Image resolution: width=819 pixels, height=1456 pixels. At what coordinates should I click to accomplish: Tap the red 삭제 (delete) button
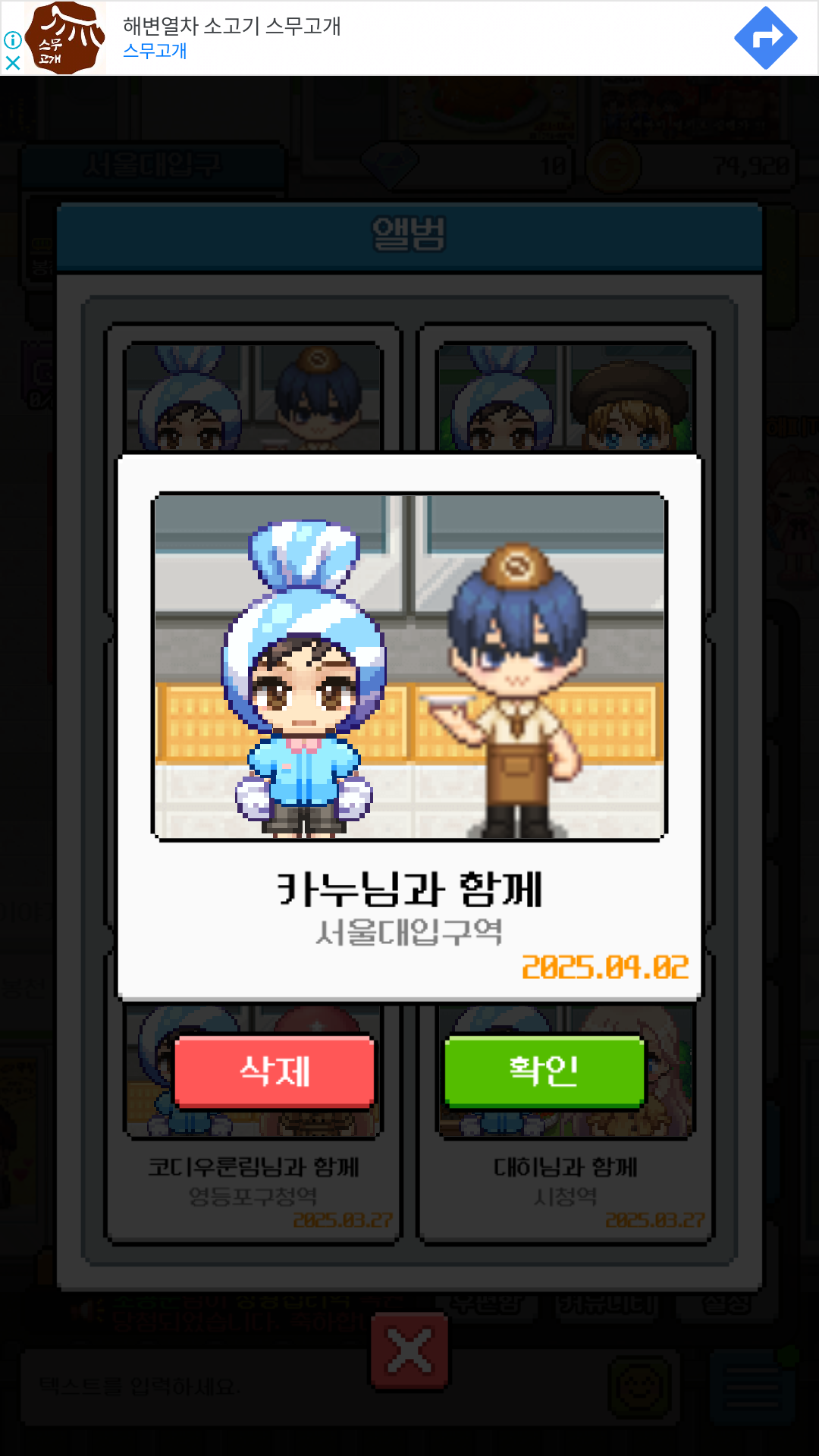click(x=274, y=1071)
